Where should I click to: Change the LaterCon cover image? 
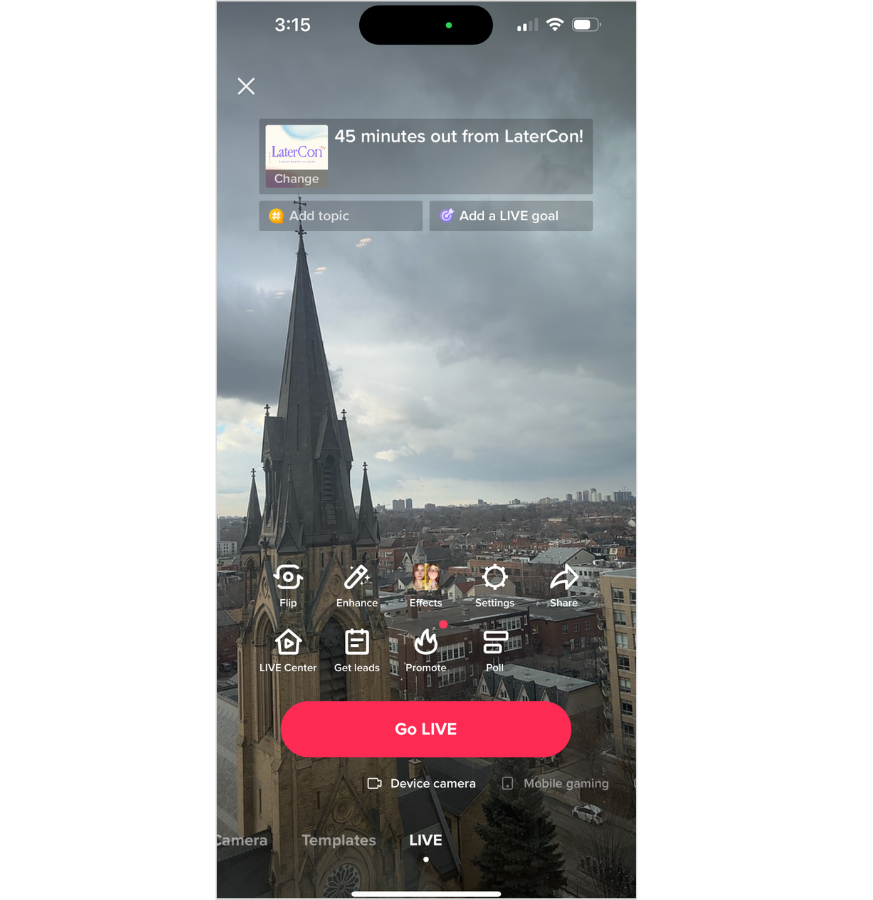click(297, 178)
